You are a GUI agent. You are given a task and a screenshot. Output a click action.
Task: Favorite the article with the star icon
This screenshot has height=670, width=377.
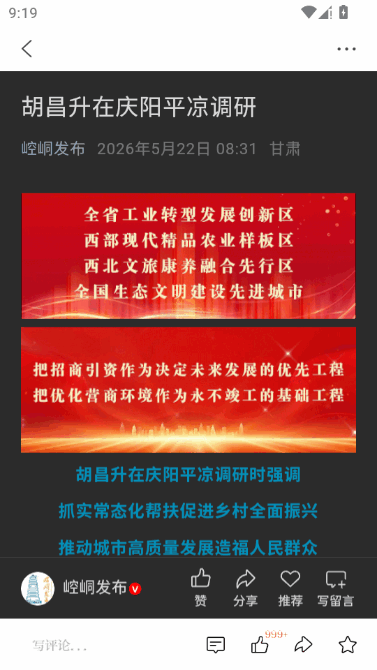[x=348, y=644]
